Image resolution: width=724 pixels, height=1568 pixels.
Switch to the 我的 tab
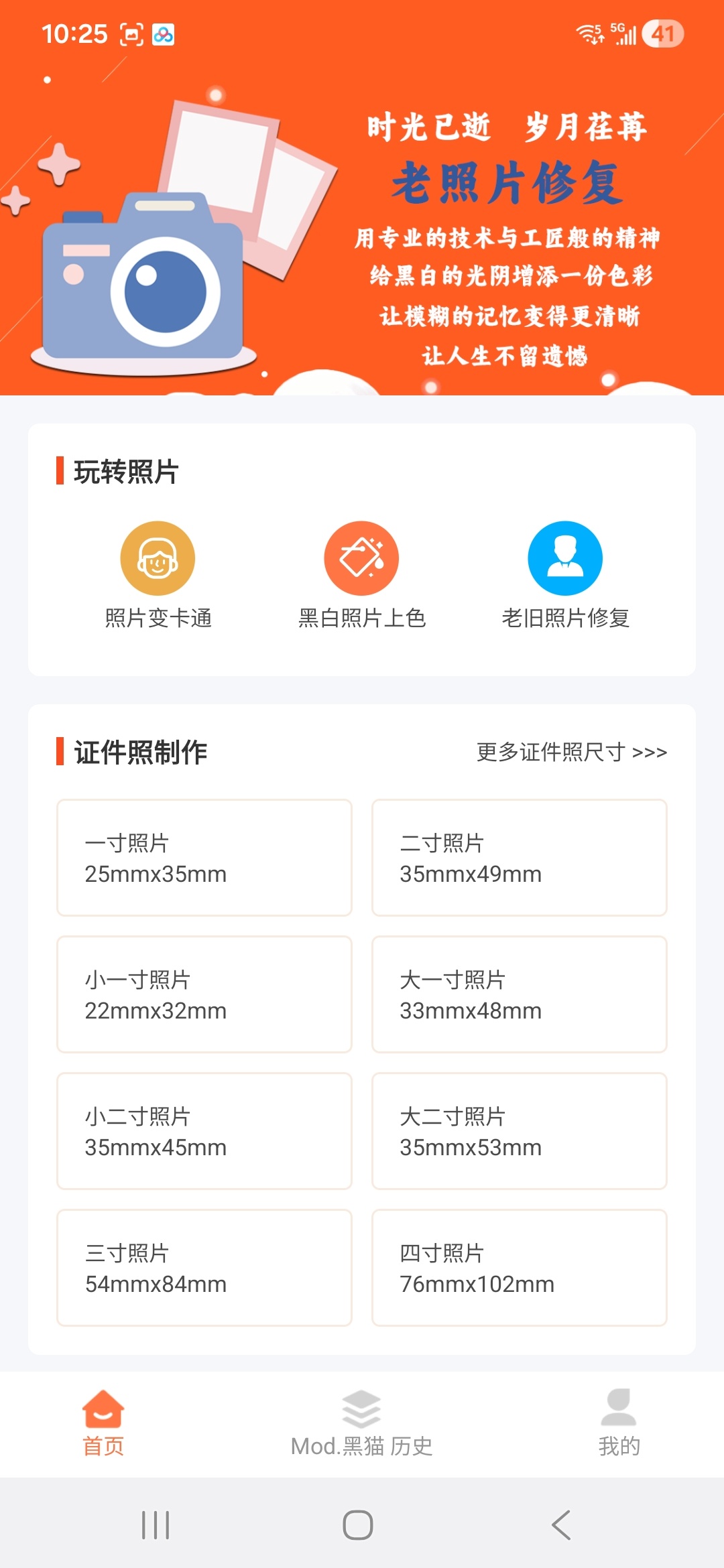pos(621,1427)
